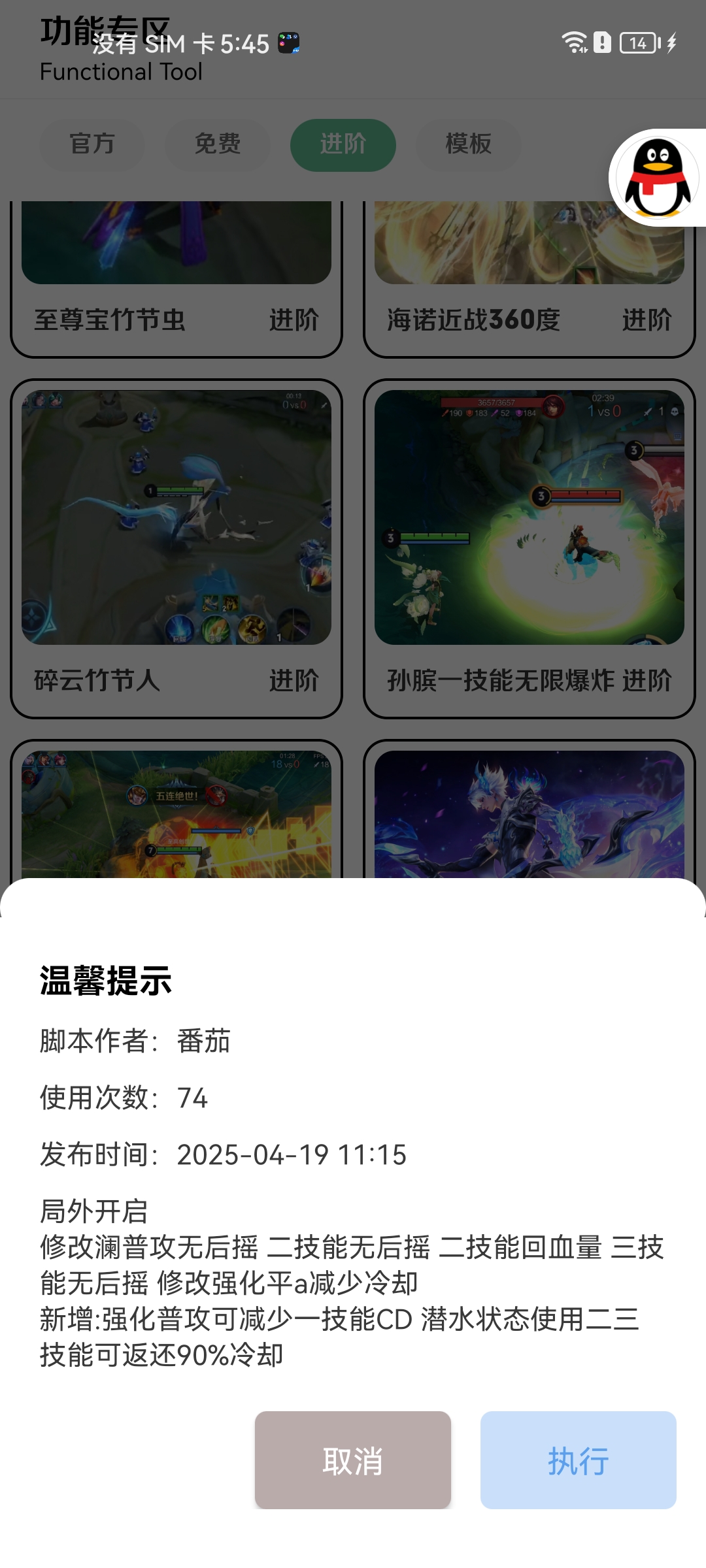Confirm by tapping the 执行 button
Image resolution: width=706 pixels, height=1568 pixels.
579,1460
